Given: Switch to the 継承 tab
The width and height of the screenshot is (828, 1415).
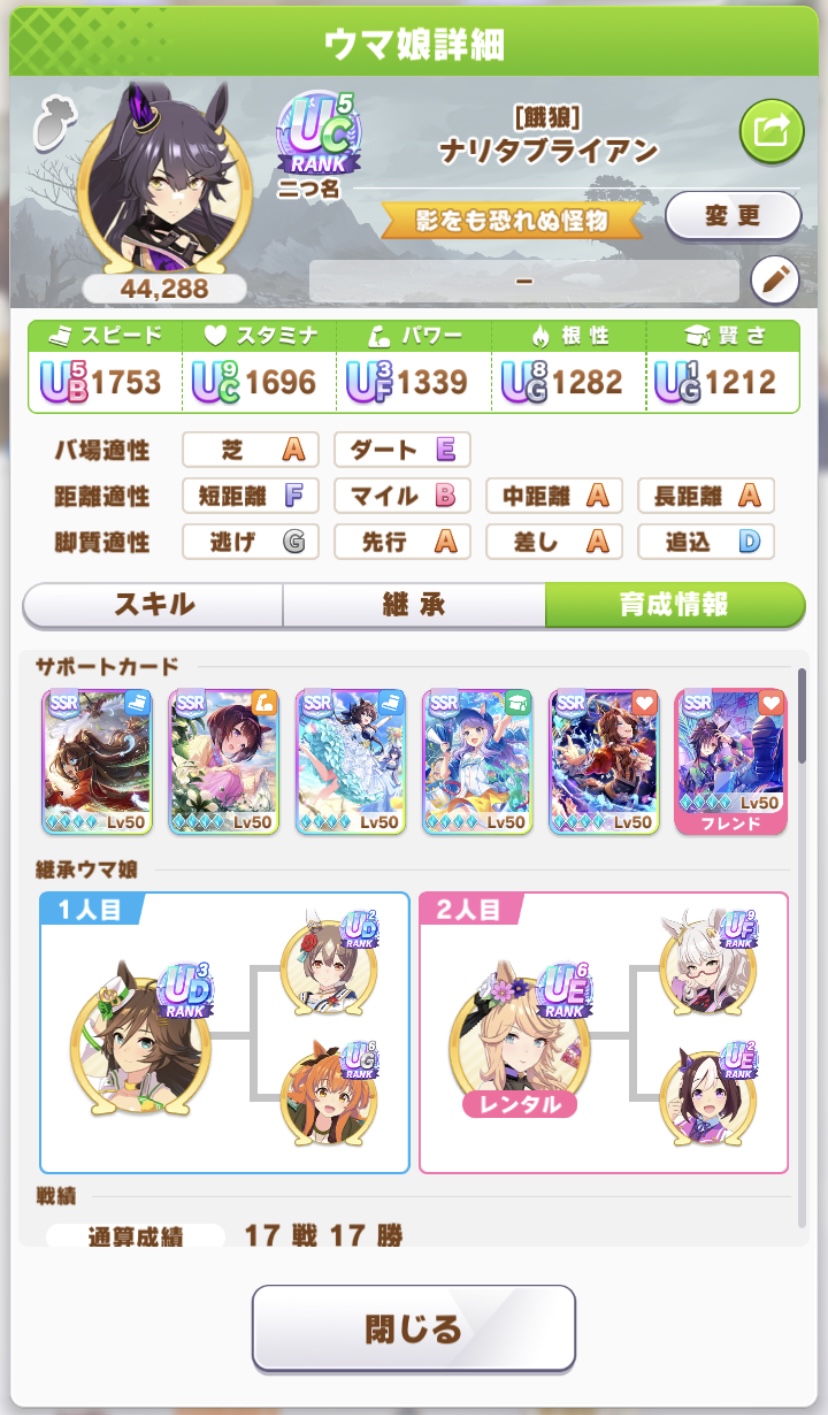Looking at the screenshot, I should (413, 605).
